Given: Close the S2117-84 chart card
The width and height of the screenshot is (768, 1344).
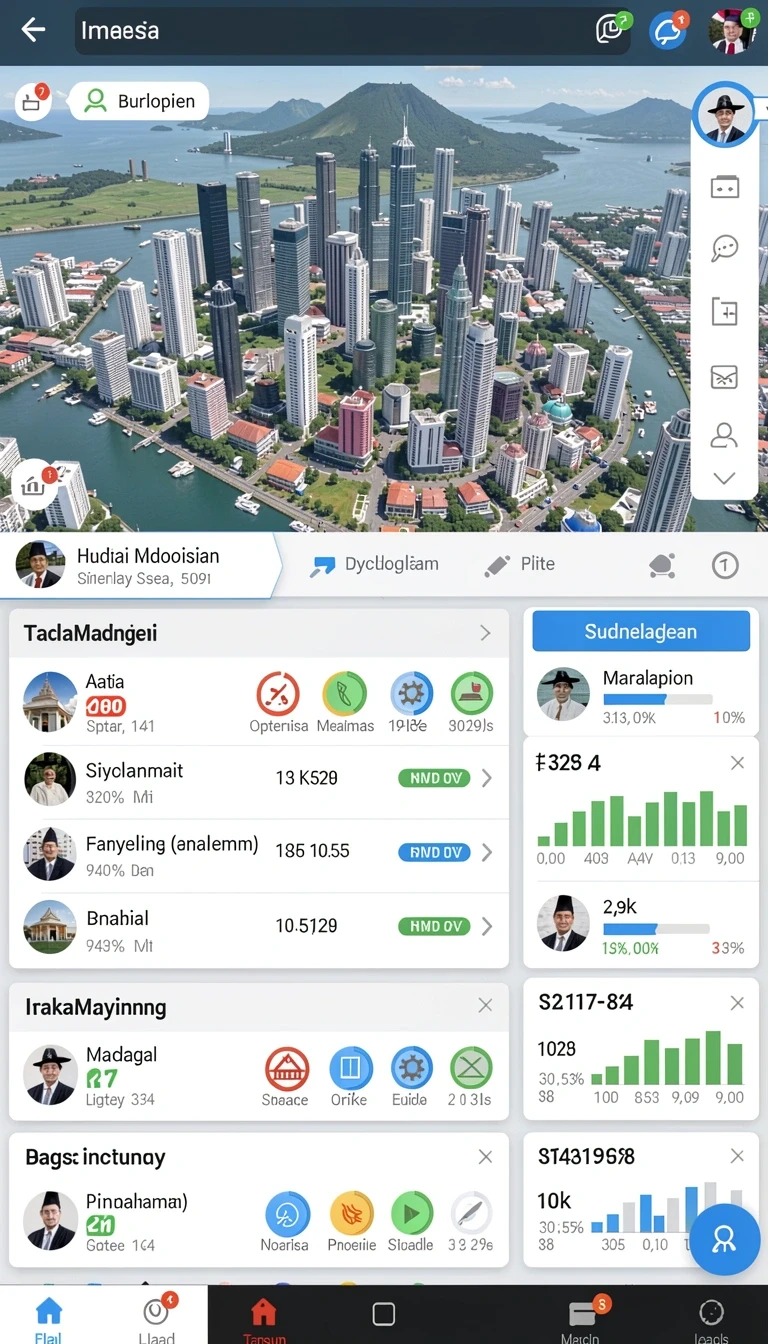Looking at the screenshot, I should [737, 1002].
